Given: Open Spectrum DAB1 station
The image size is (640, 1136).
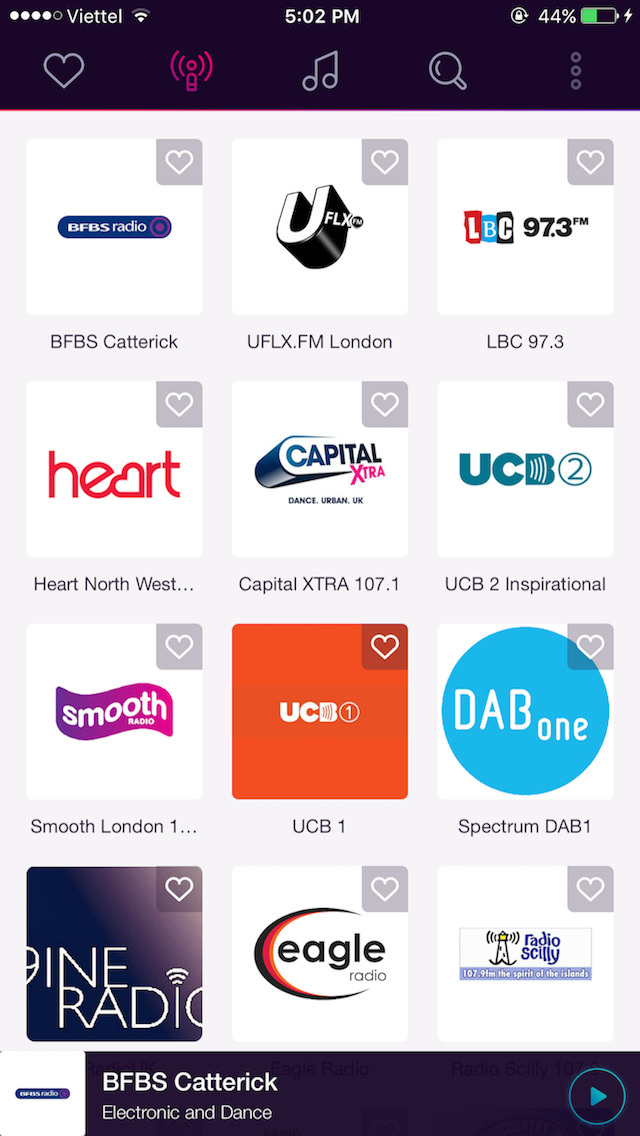Looking at the screenshot, I should [525, 712].
